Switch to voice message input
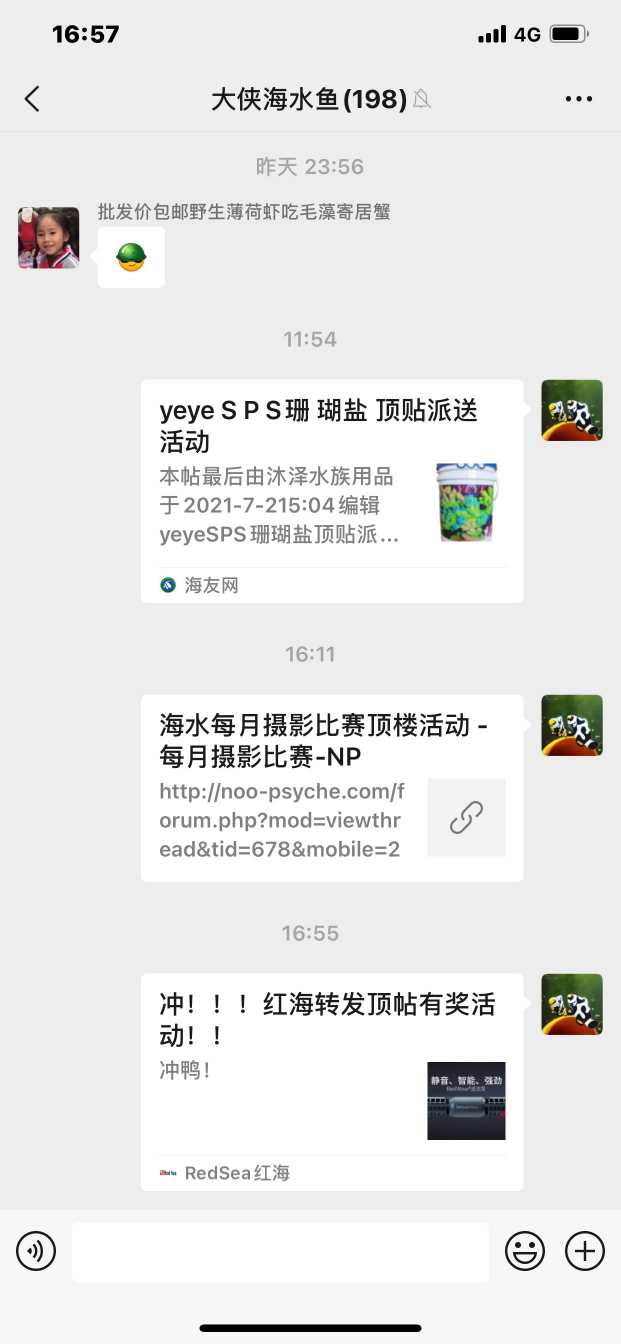The width and height of the screenshot is (621, 1344). click(x=36, y=1251)
